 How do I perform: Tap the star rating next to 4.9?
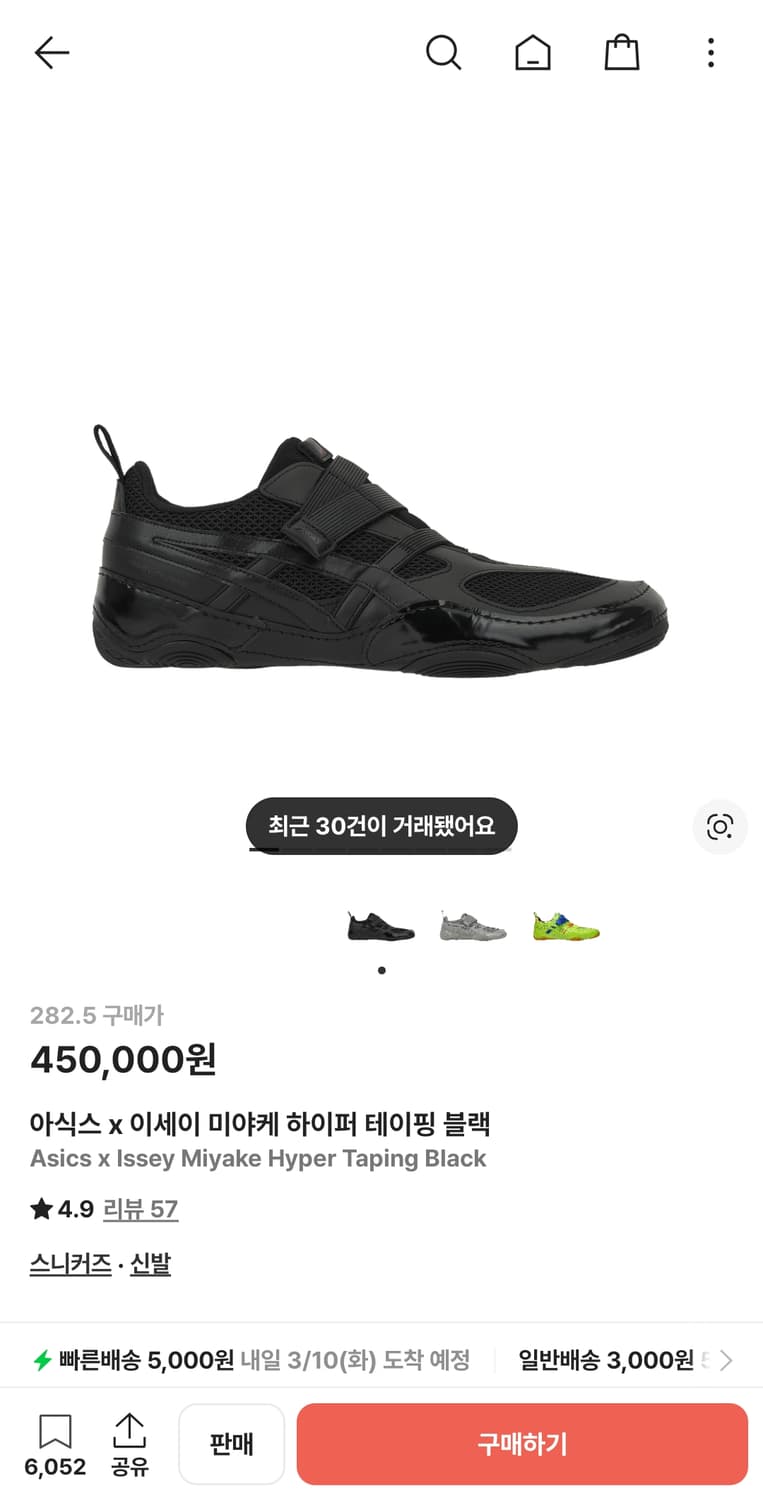coord(38,1209)
